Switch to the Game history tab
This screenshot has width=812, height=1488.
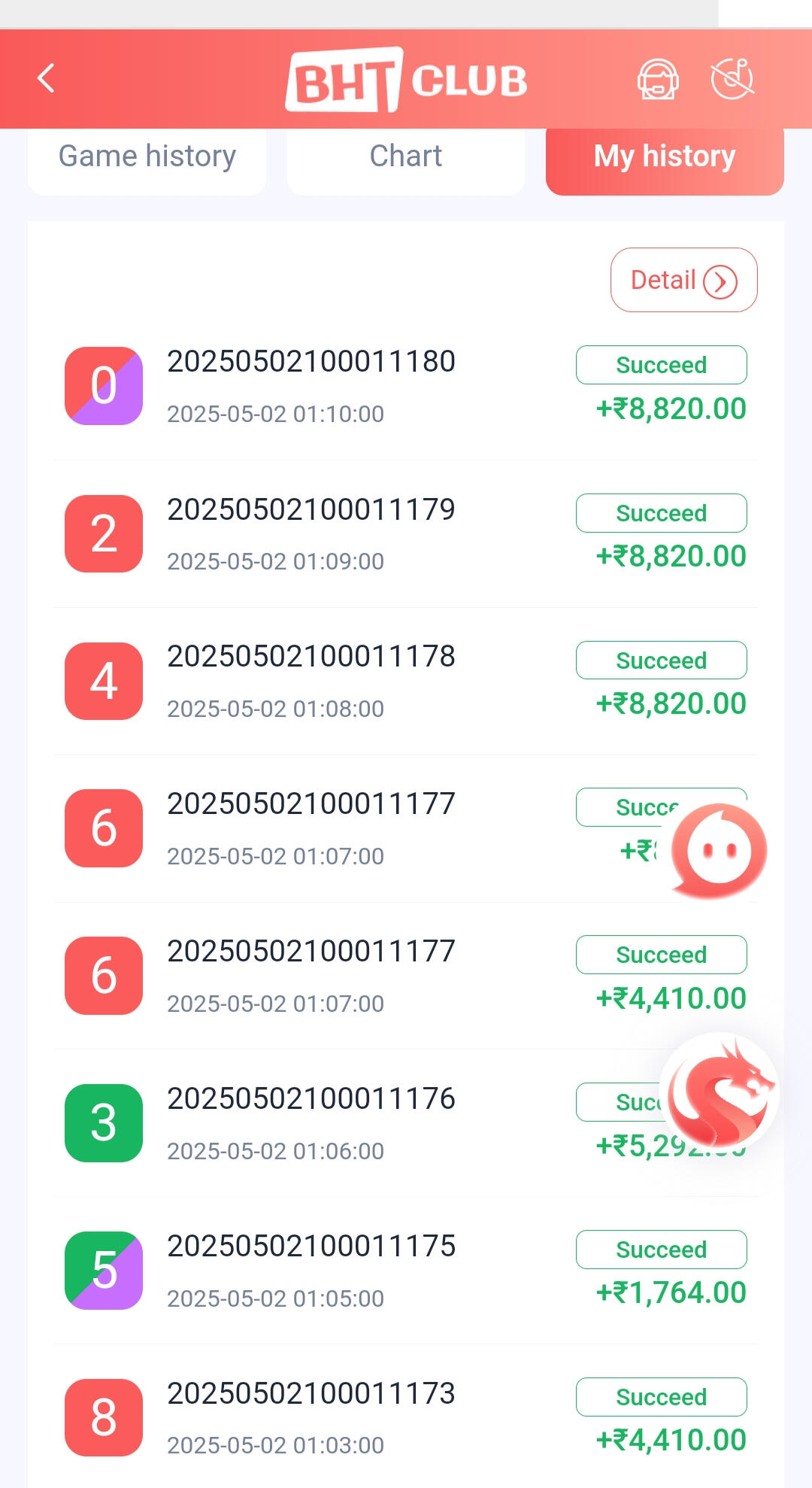coord(147,157)
